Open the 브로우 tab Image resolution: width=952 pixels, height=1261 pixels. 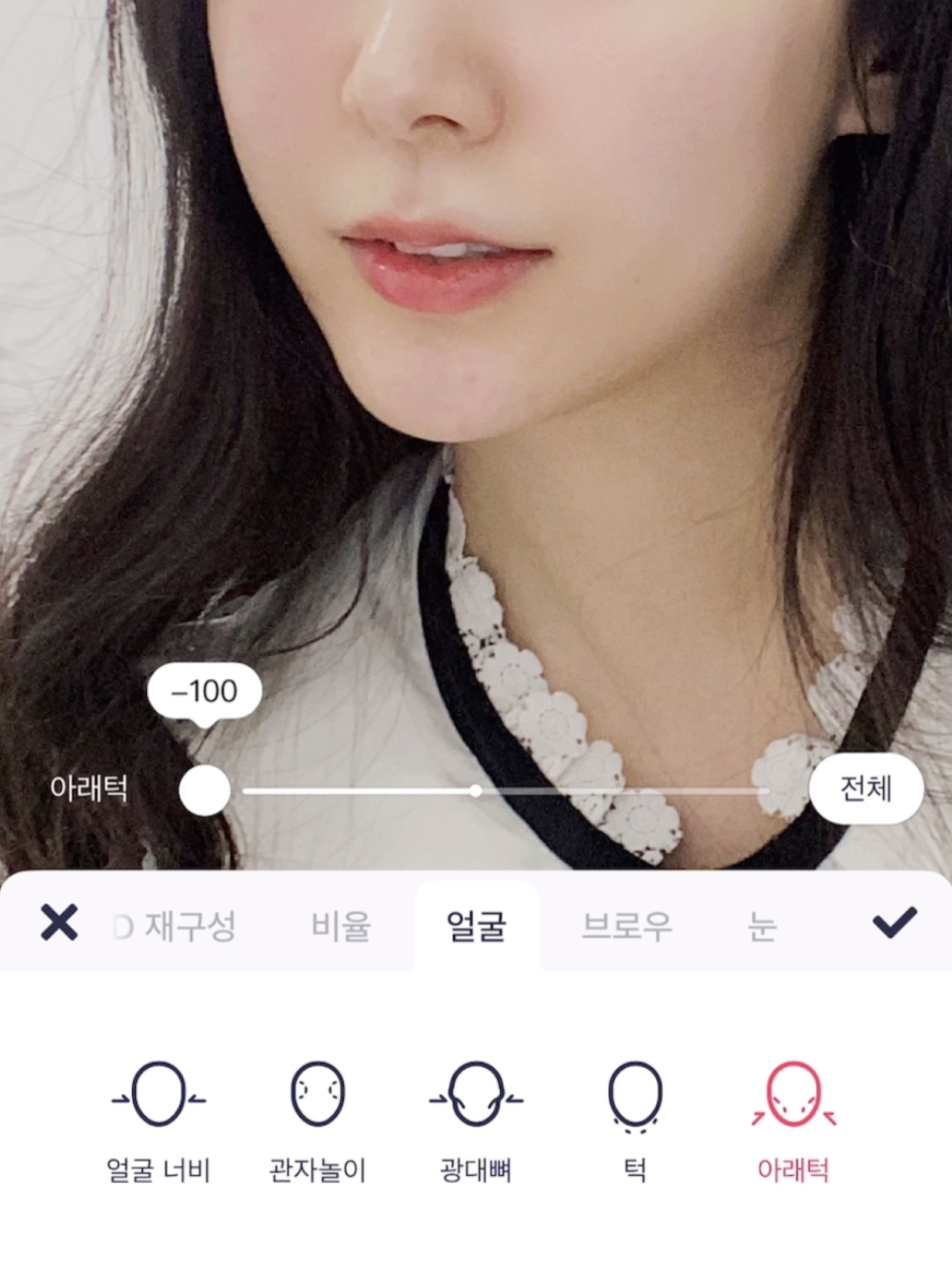pyautogui.click(x=627, y=926)
